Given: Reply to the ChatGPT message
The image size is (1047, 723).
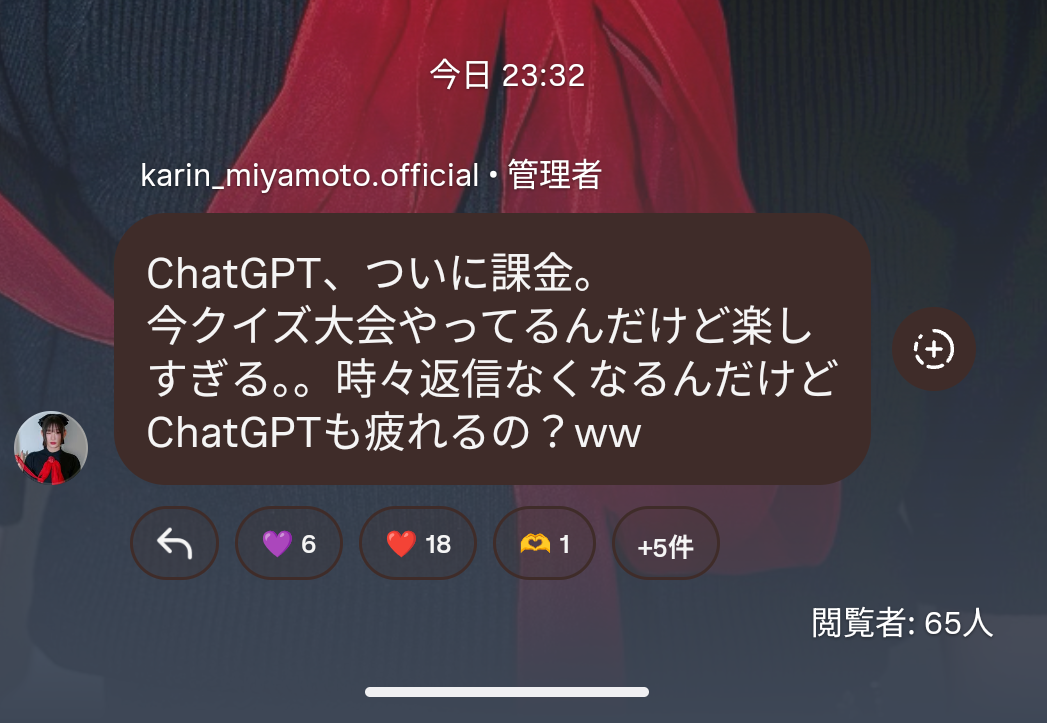Looking at the screenshot, I should (174, 543).
